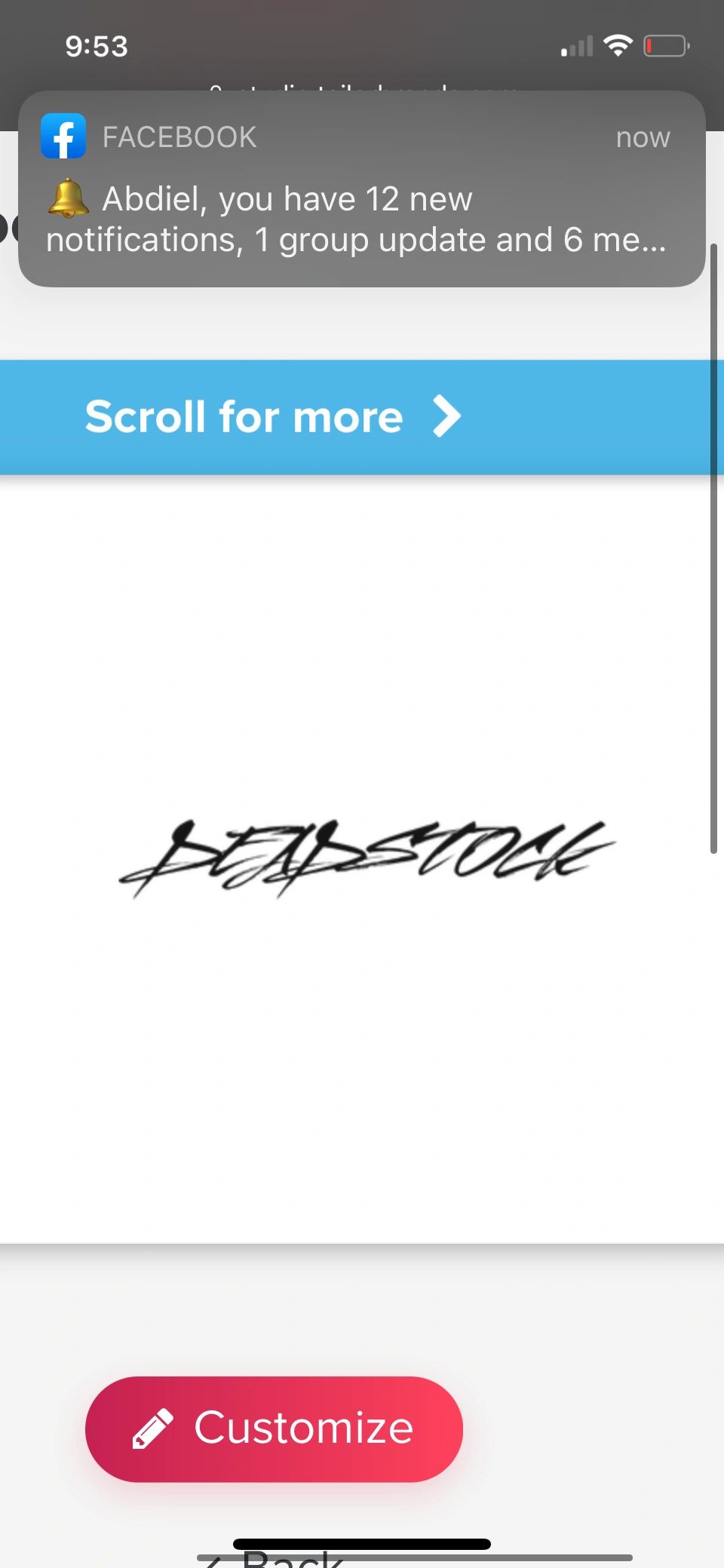724x1568 pixels.
Task: Customize this logo design
Action: pyautogui.click(x=274, y=1428)
